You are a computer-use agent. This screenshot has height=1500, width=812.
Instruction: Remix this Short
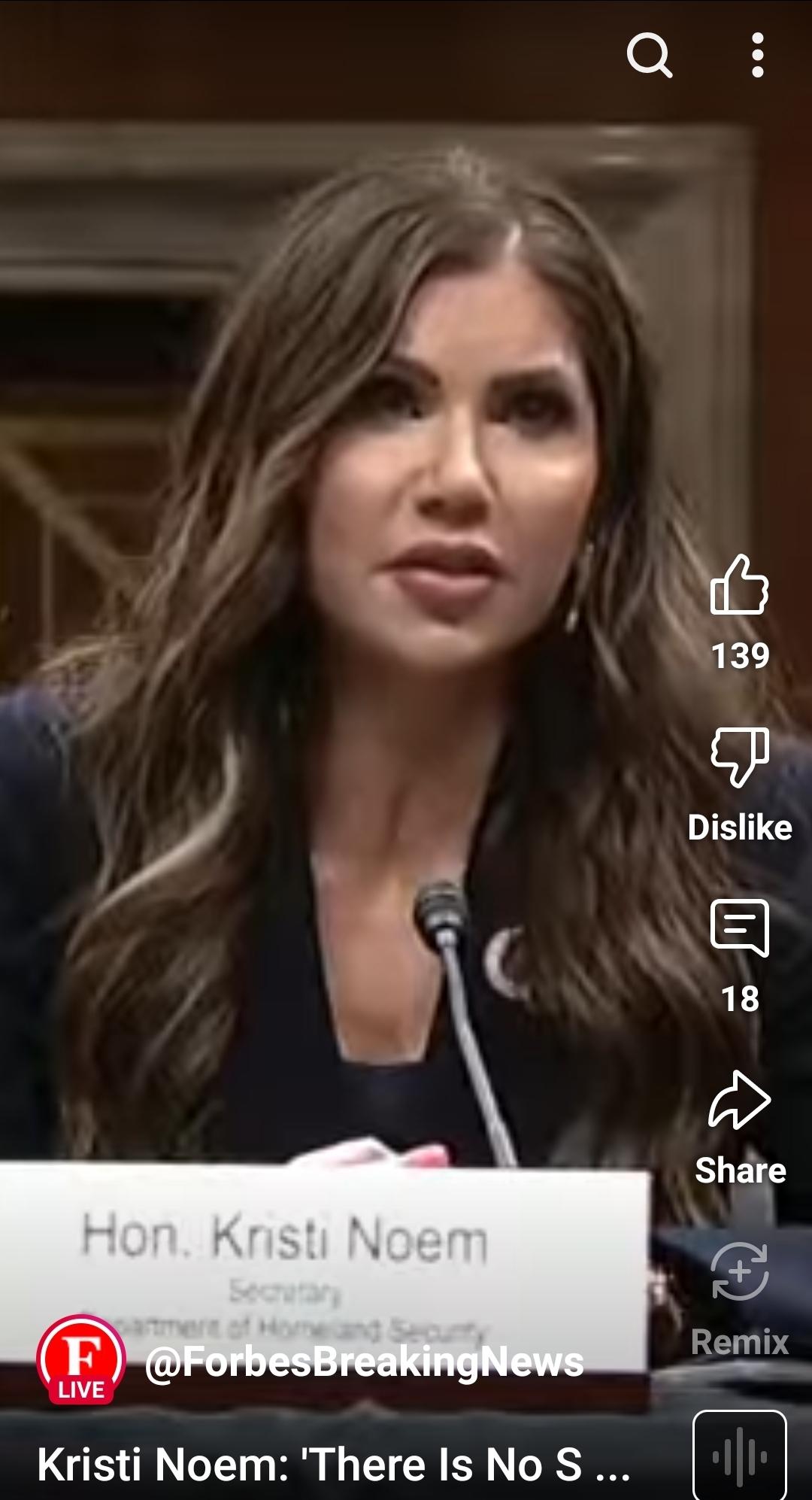740,1271
